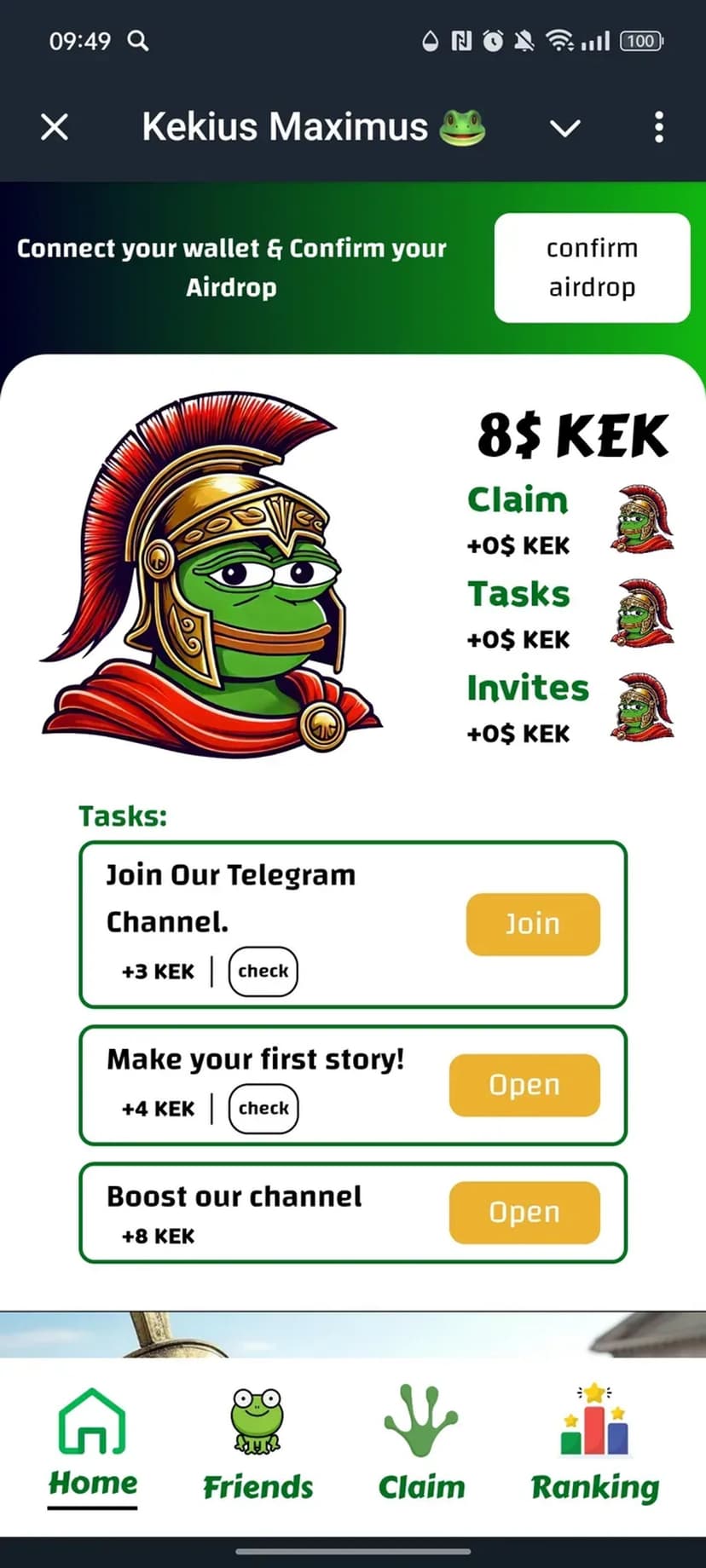Close the Kekius Maximus mini app
This screenshot has width=706, height=1568.
click(x=55, y=128)
